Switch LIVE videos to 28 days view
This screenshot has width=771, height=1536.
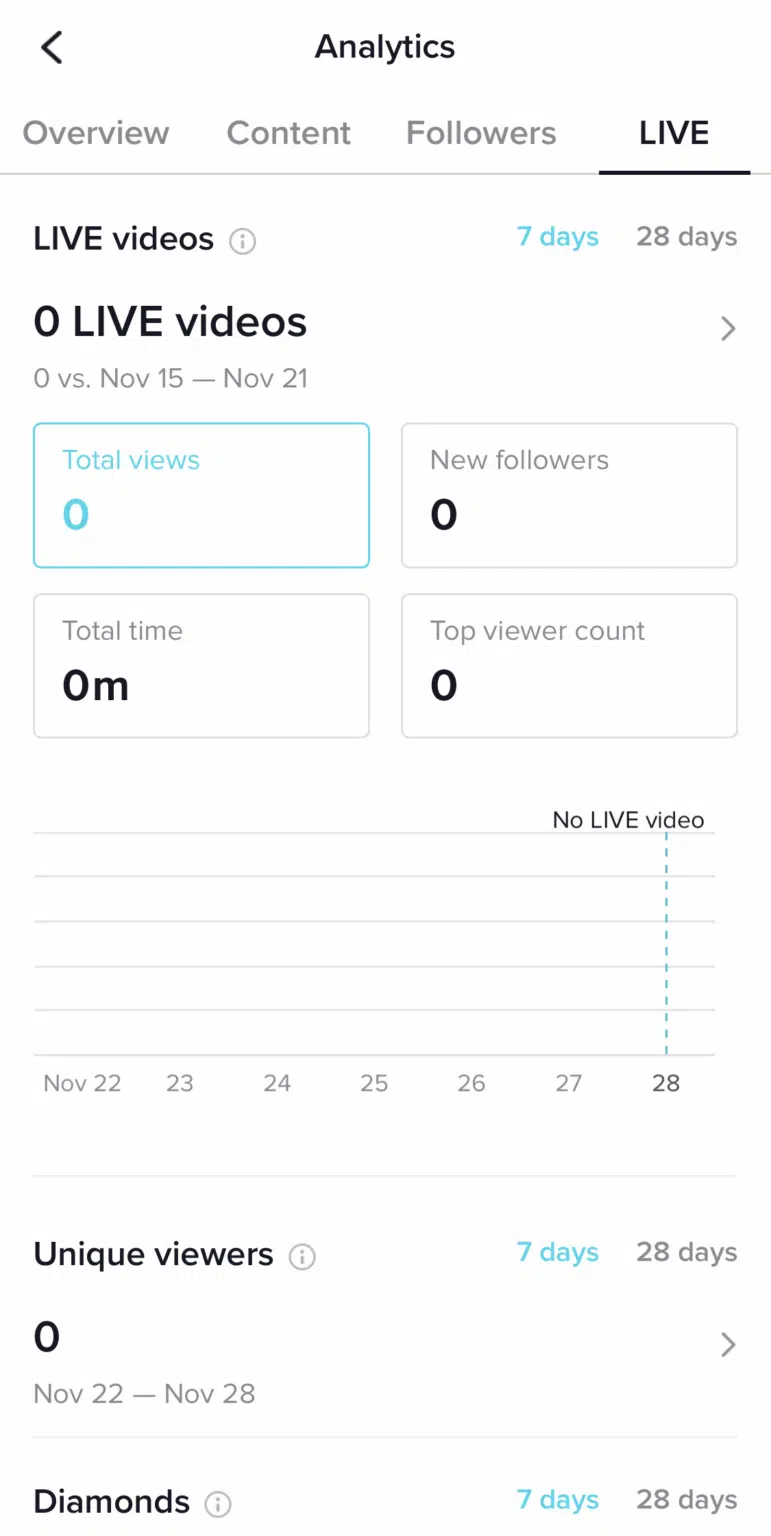686,237
